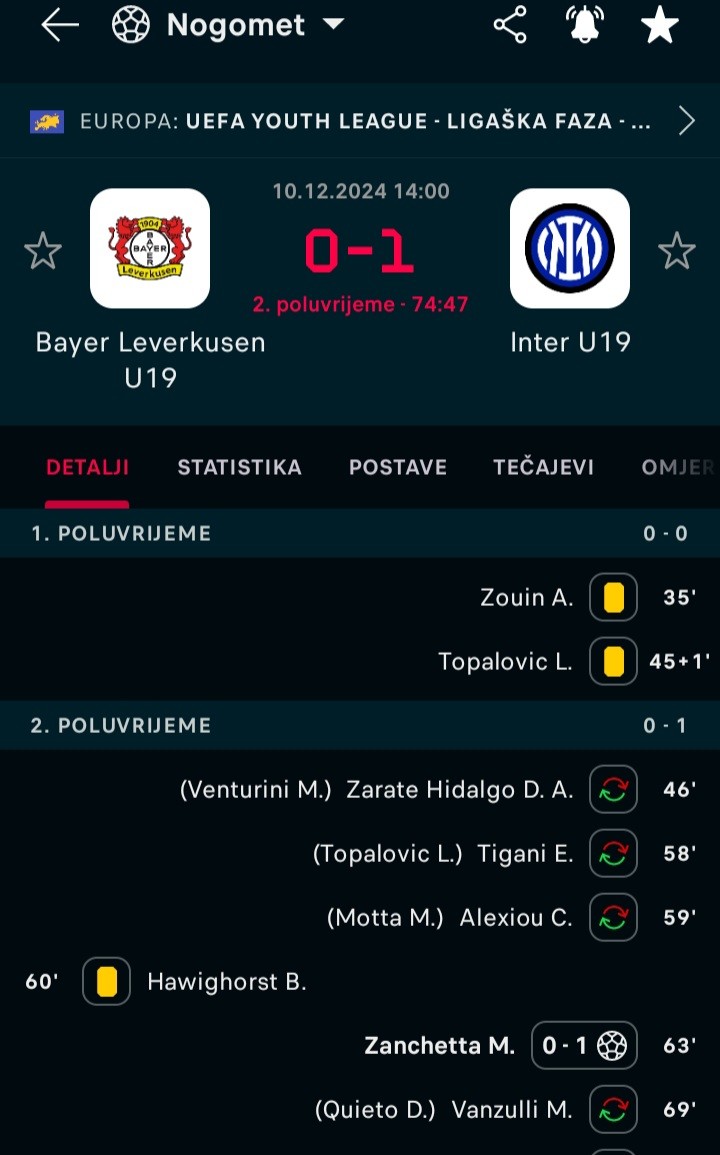Select the Detalji tab

pyautogui.click(x=88, y=467)
